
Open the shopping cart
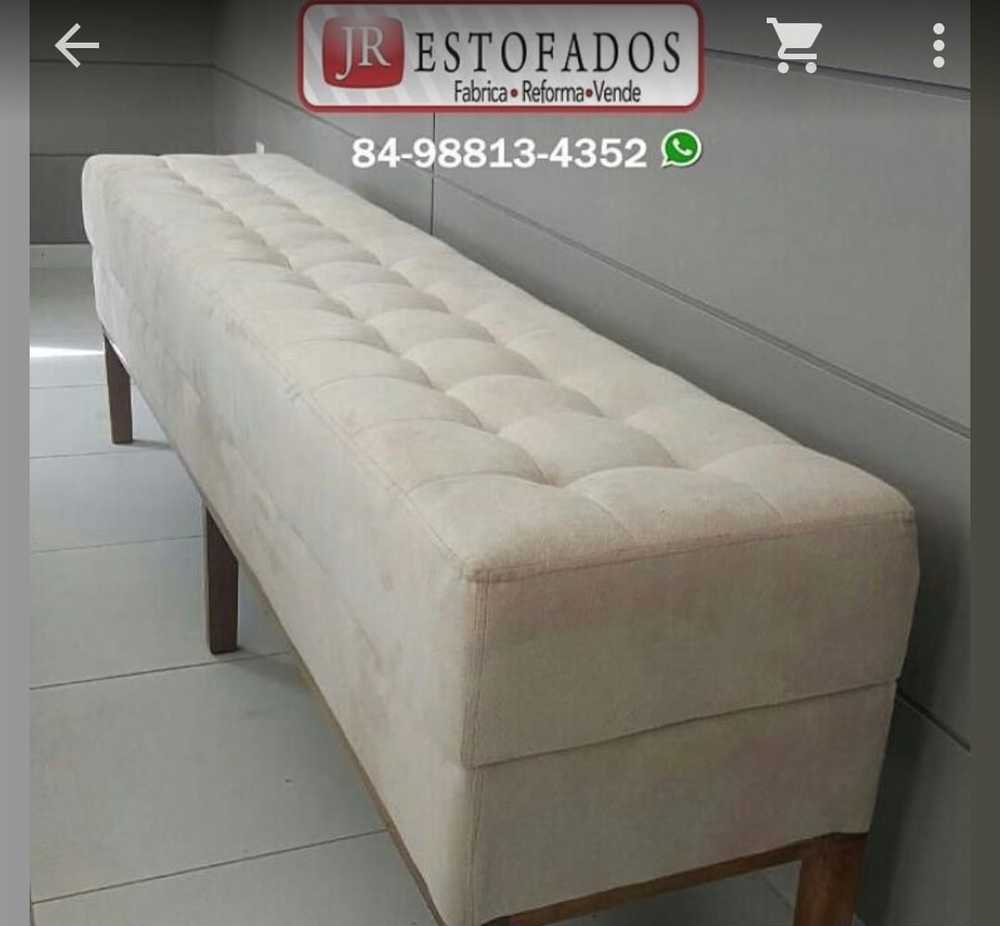[795, 46]
